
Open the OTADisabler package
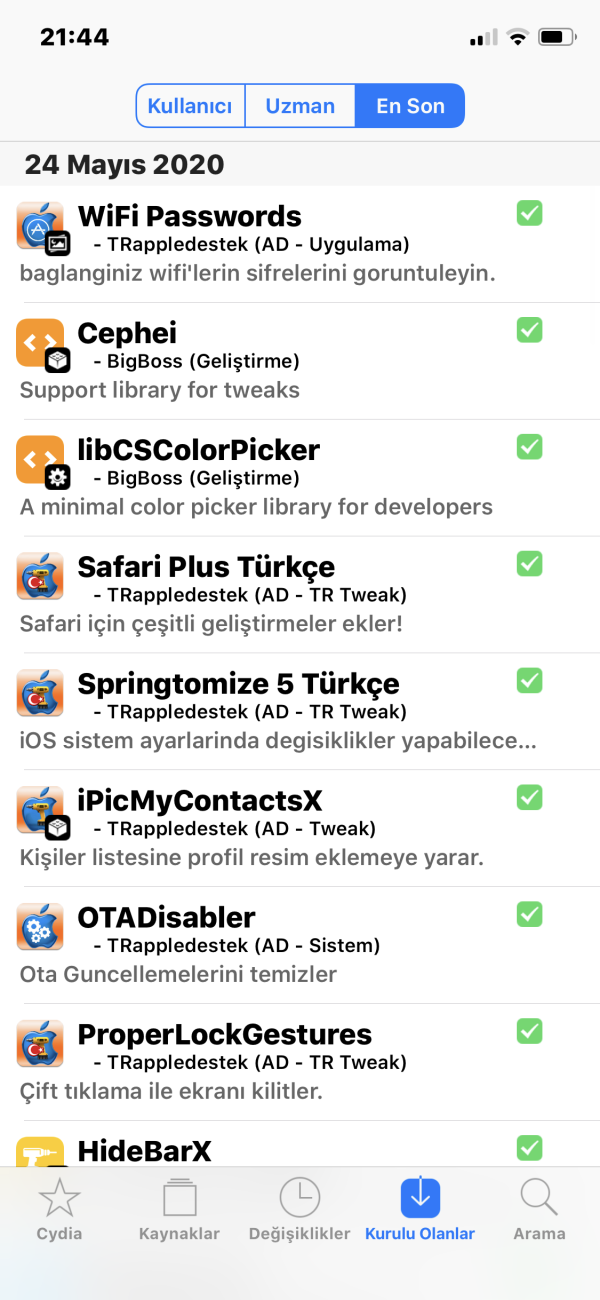coord(280,946)
